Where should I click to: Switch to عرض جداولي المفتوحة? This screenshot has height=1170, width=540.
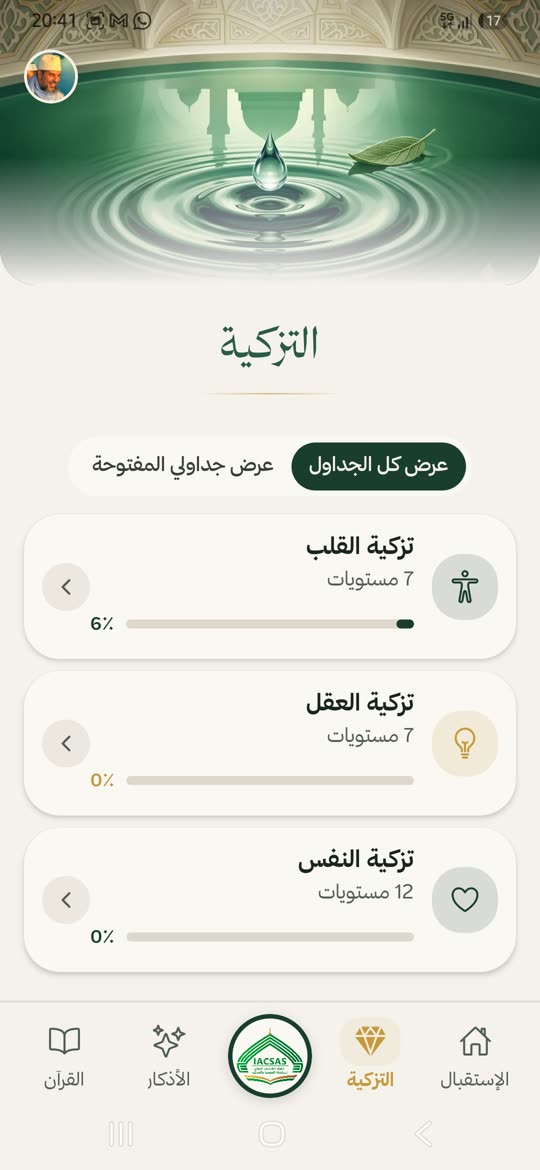coord(183,466)
